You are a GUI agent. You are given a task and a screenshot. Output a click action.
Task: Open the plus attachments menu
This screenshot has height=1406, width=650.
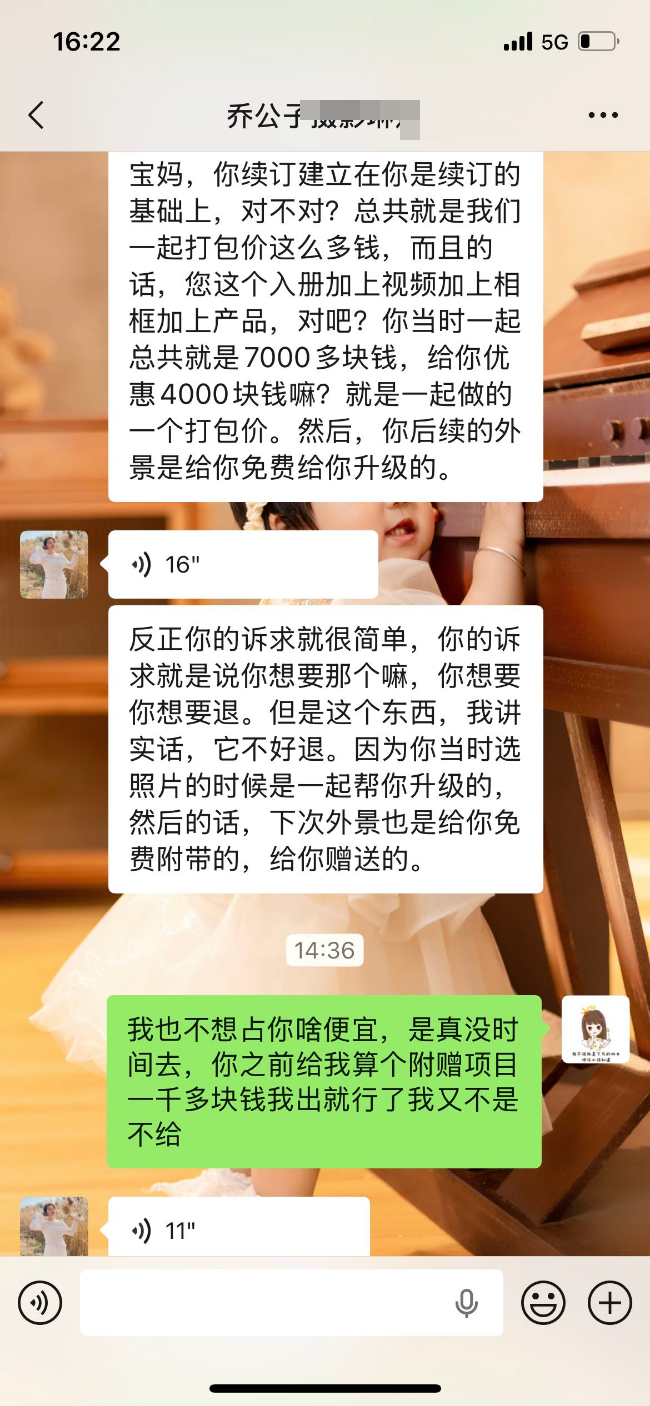pos(609,1303)
